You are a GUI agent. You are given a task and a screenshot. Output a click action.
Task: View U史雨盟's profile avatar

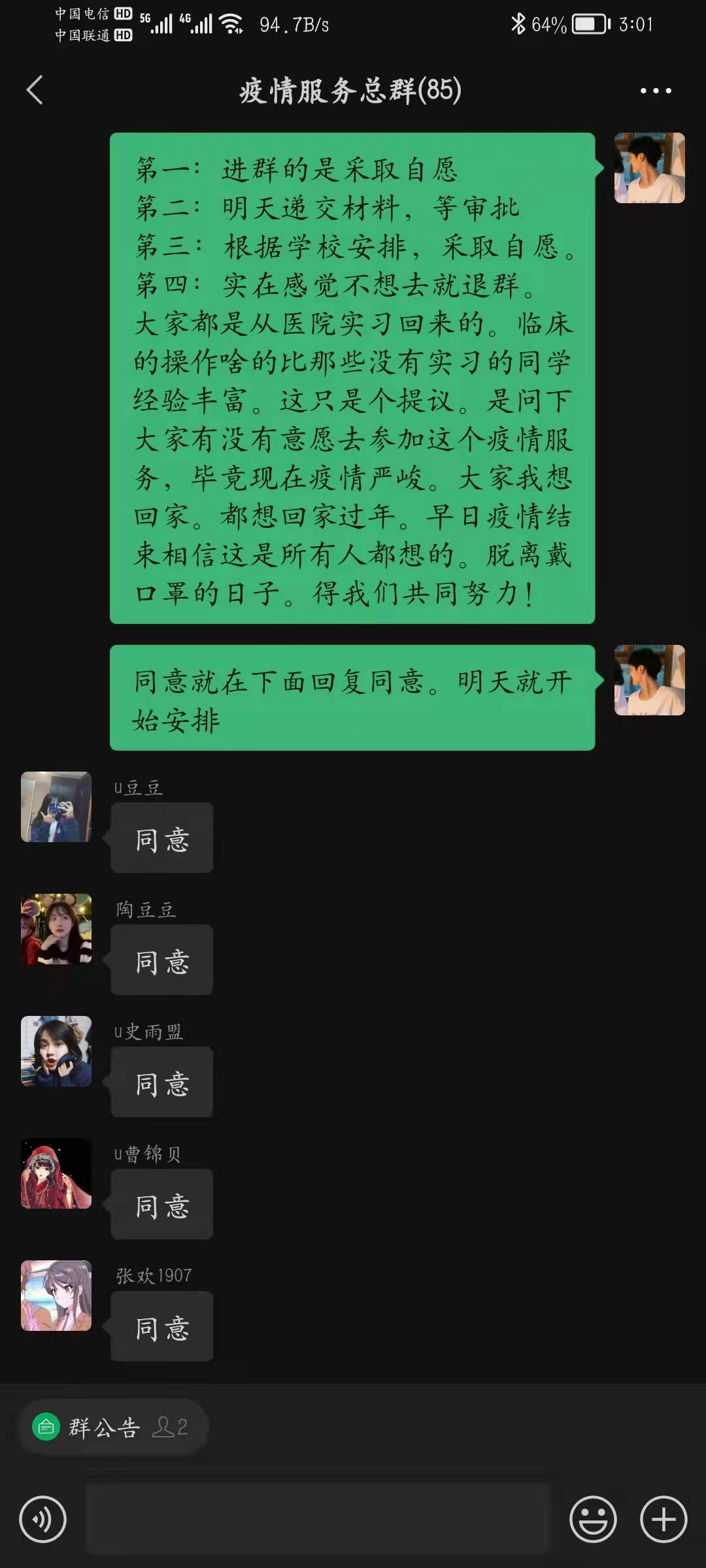click(56, 1051)
